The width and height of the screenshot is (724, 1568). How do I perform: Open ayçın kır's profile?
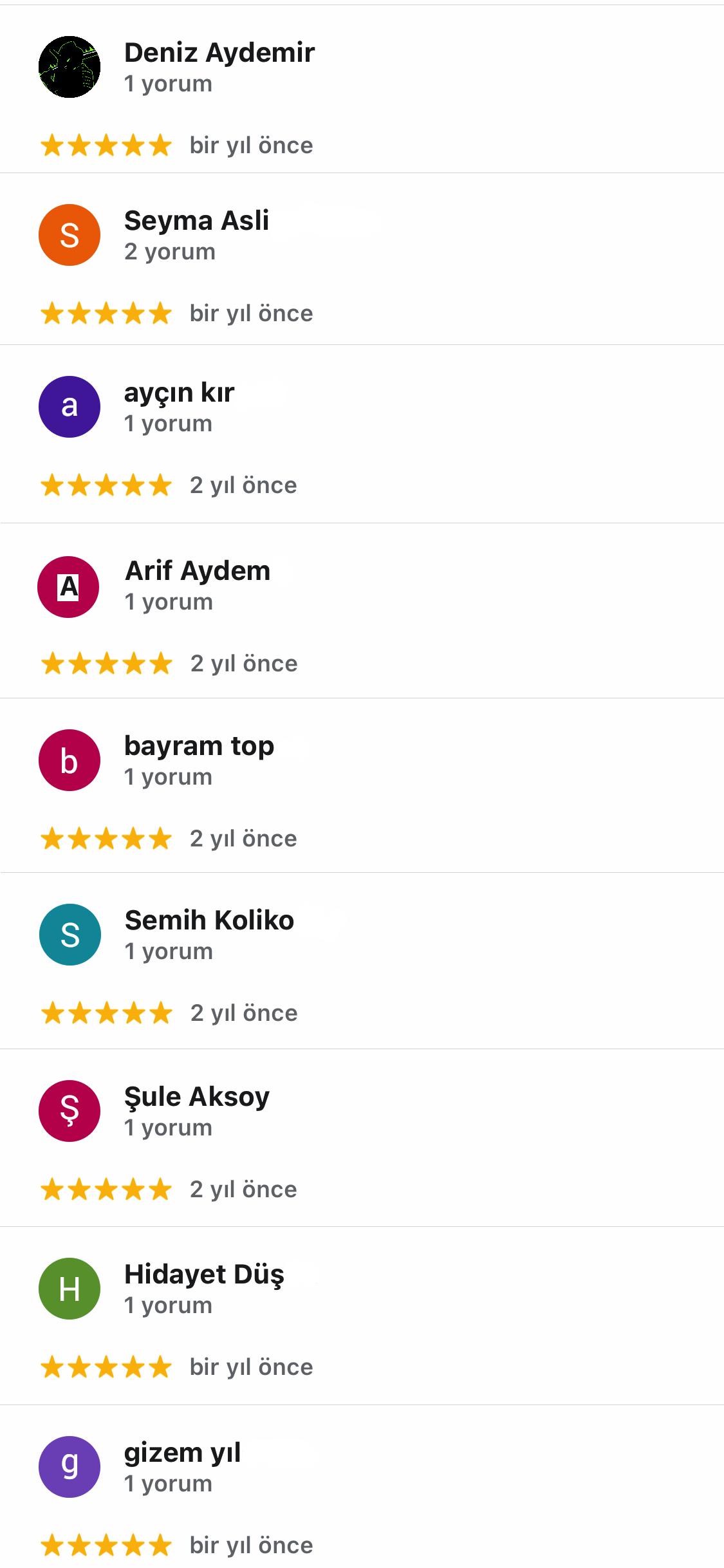point(179,393)
